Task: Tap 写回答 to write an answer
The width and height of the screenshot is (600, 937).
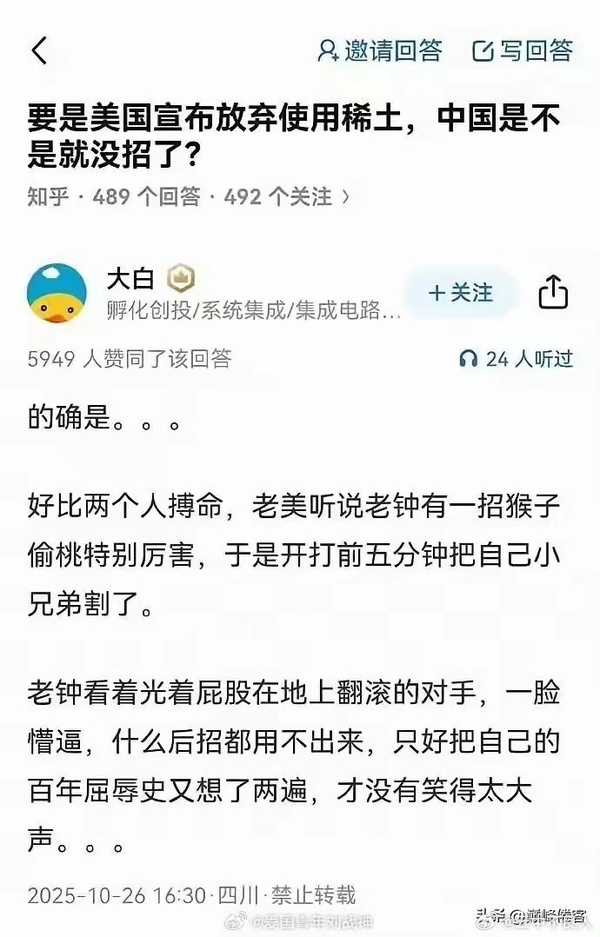Action: 522,50
